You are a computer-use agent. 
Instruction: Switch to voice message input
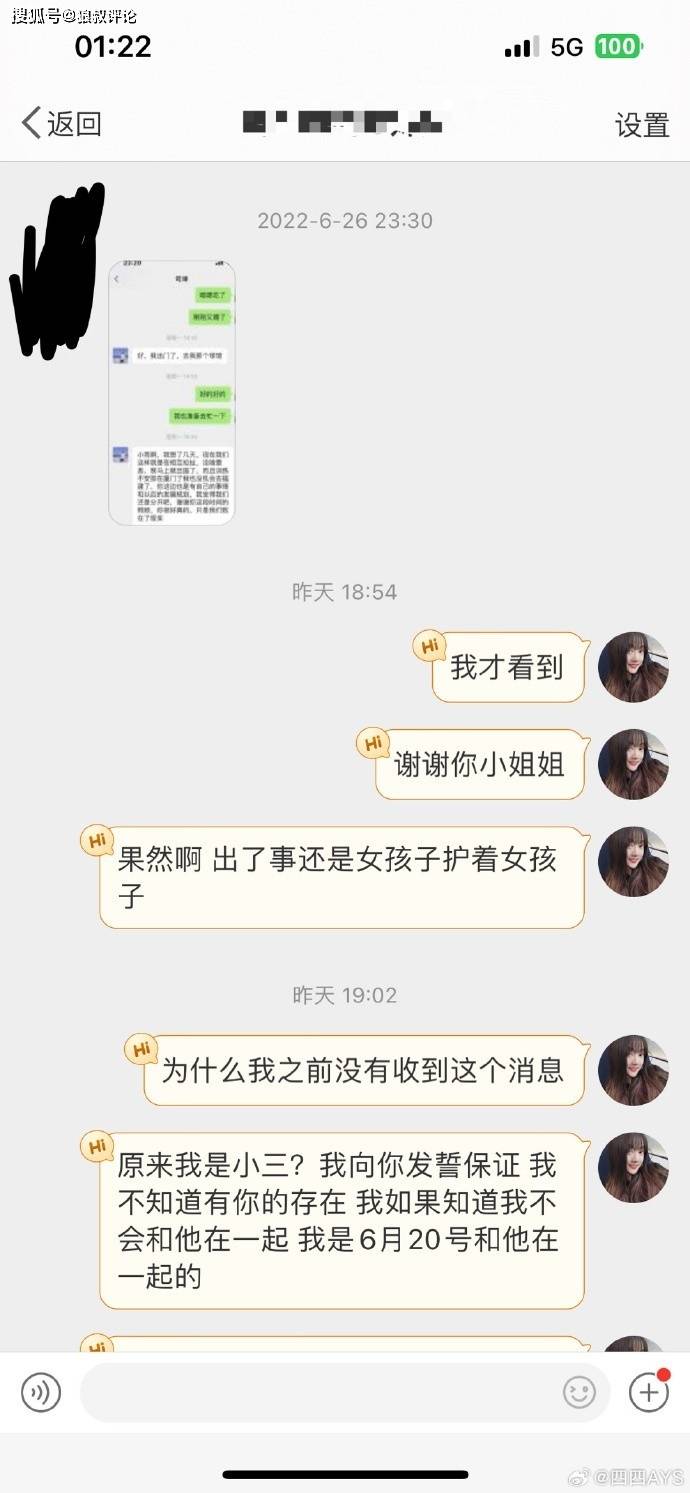(x=41, y=1392)
